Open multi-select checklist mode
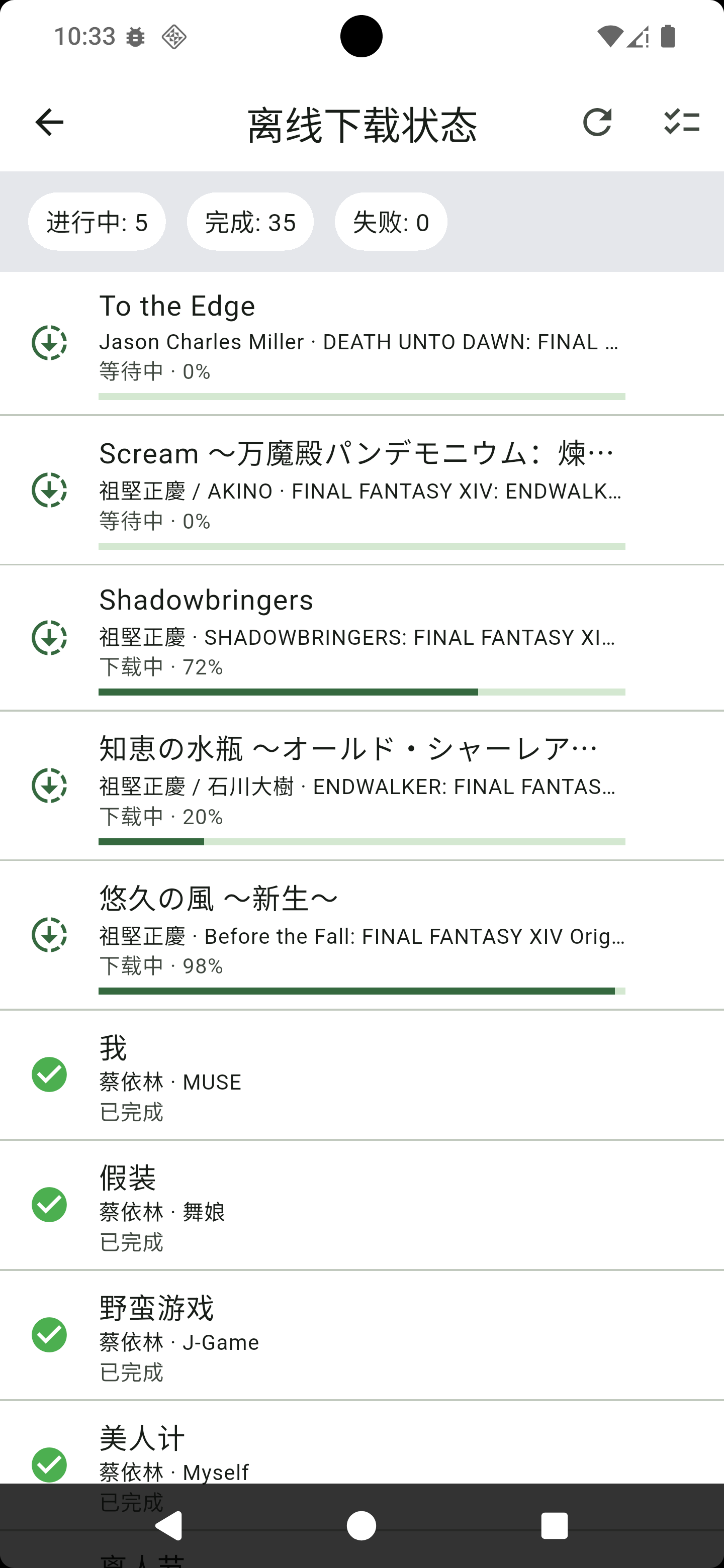Screen dimensions: 724x1568 click(681, 122)
